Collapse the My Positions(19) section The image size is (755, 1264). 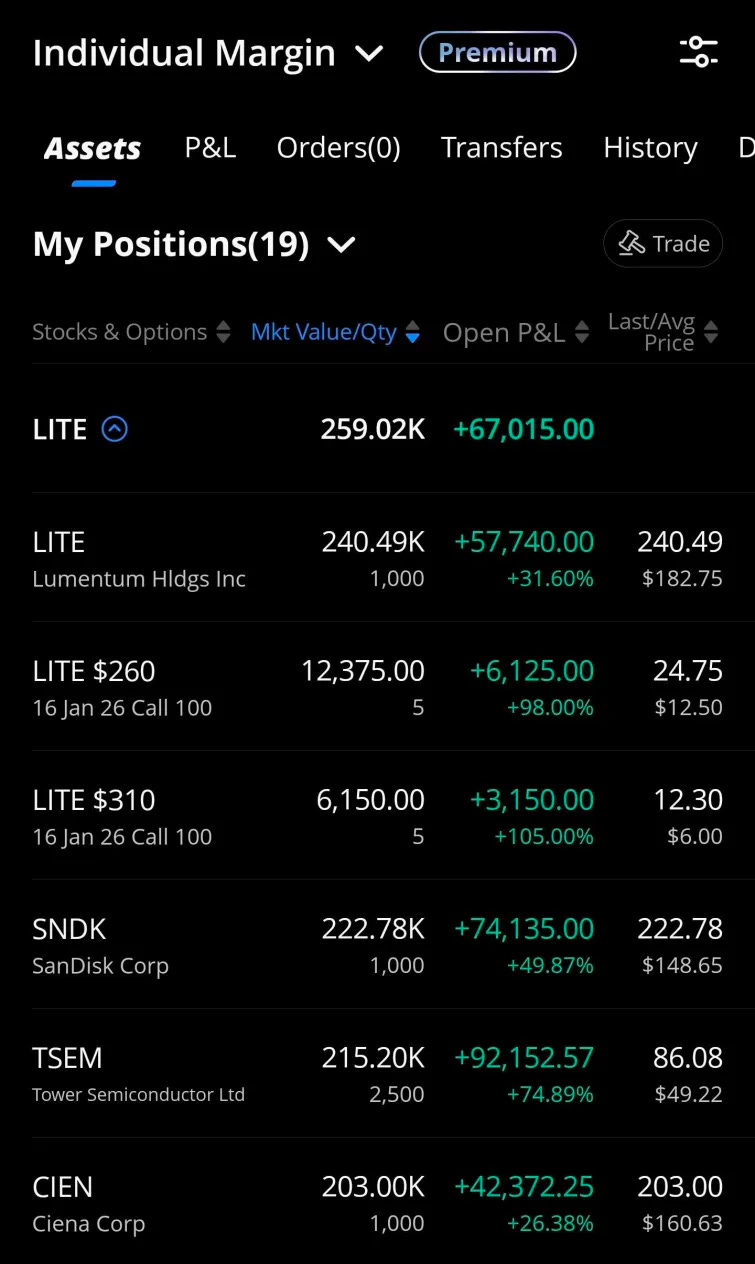(x=342, y=245)
